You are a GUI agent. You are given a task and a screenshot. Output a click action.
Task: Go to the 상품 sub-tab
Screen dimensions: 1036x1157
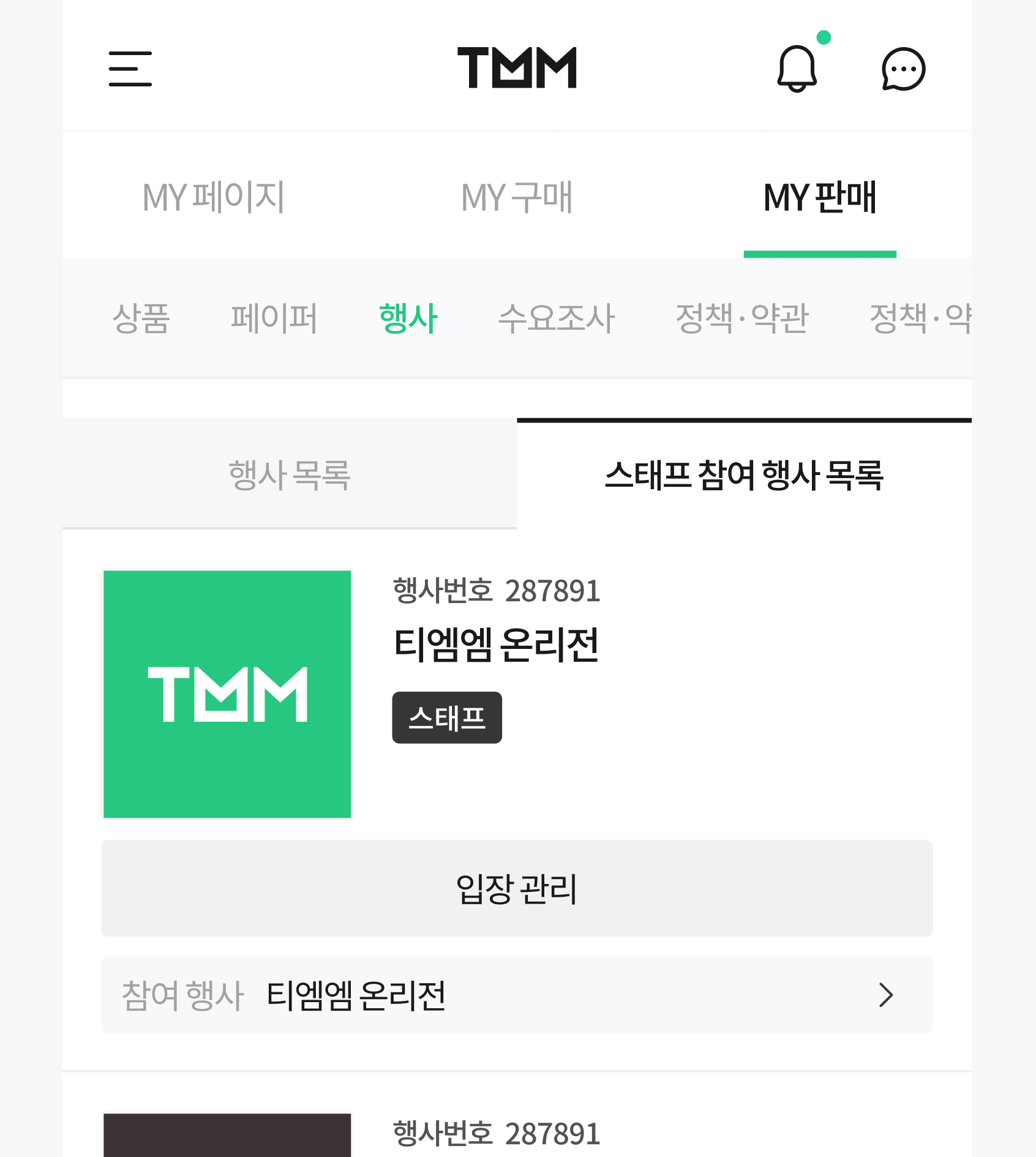(x=141, y=318)
